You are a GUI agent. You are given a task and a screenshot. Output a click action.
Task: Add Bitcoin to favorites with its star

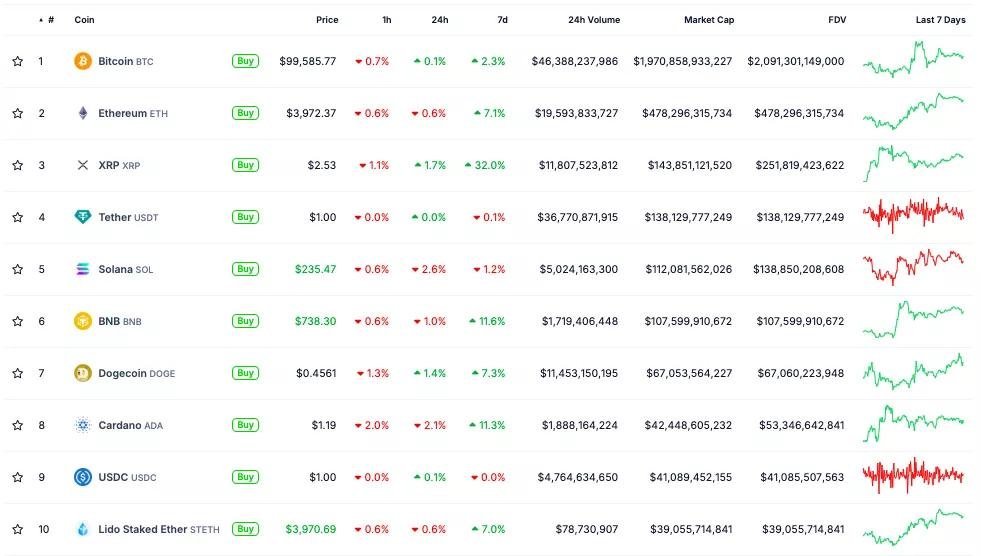(17, 61)
